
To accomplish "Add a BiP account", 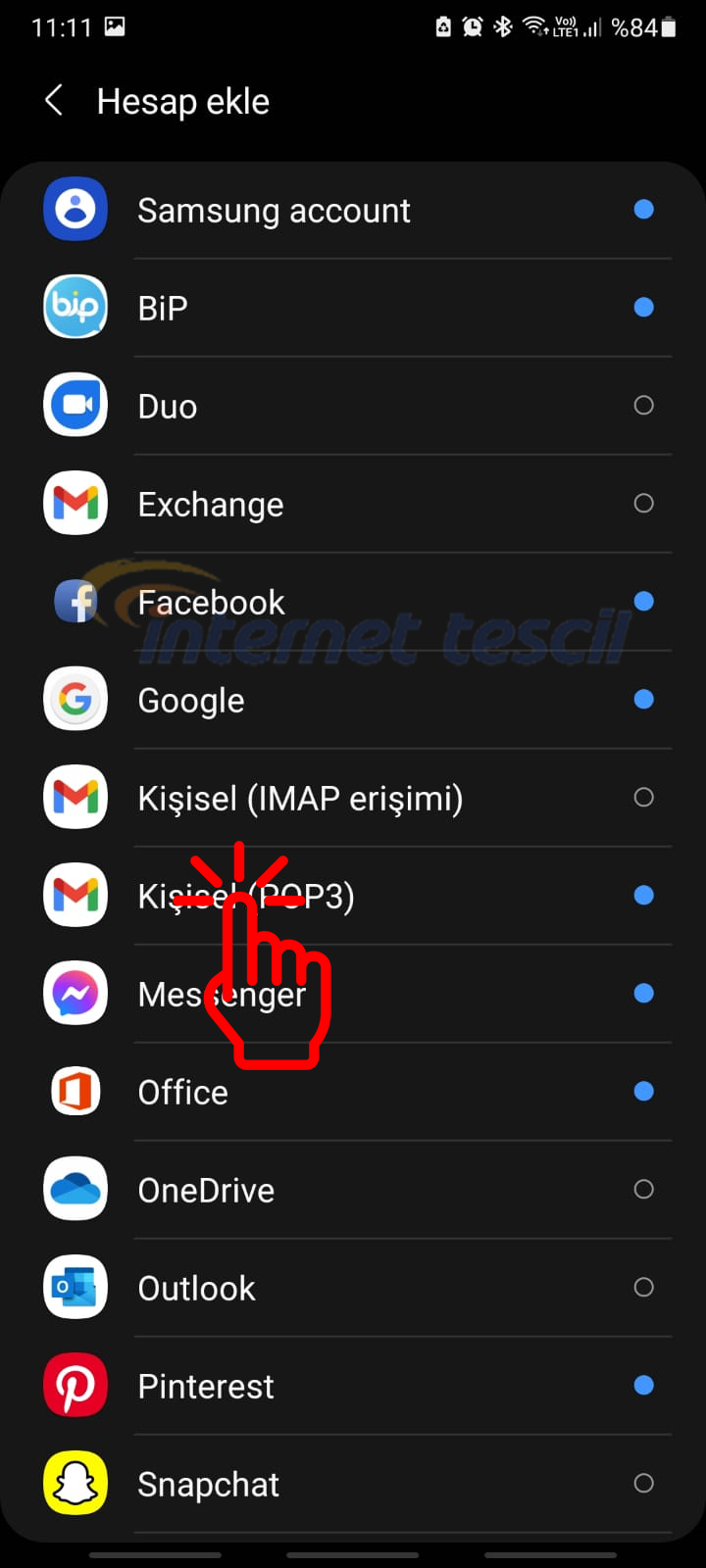I will pyautogui.click(x=353, y=308).
